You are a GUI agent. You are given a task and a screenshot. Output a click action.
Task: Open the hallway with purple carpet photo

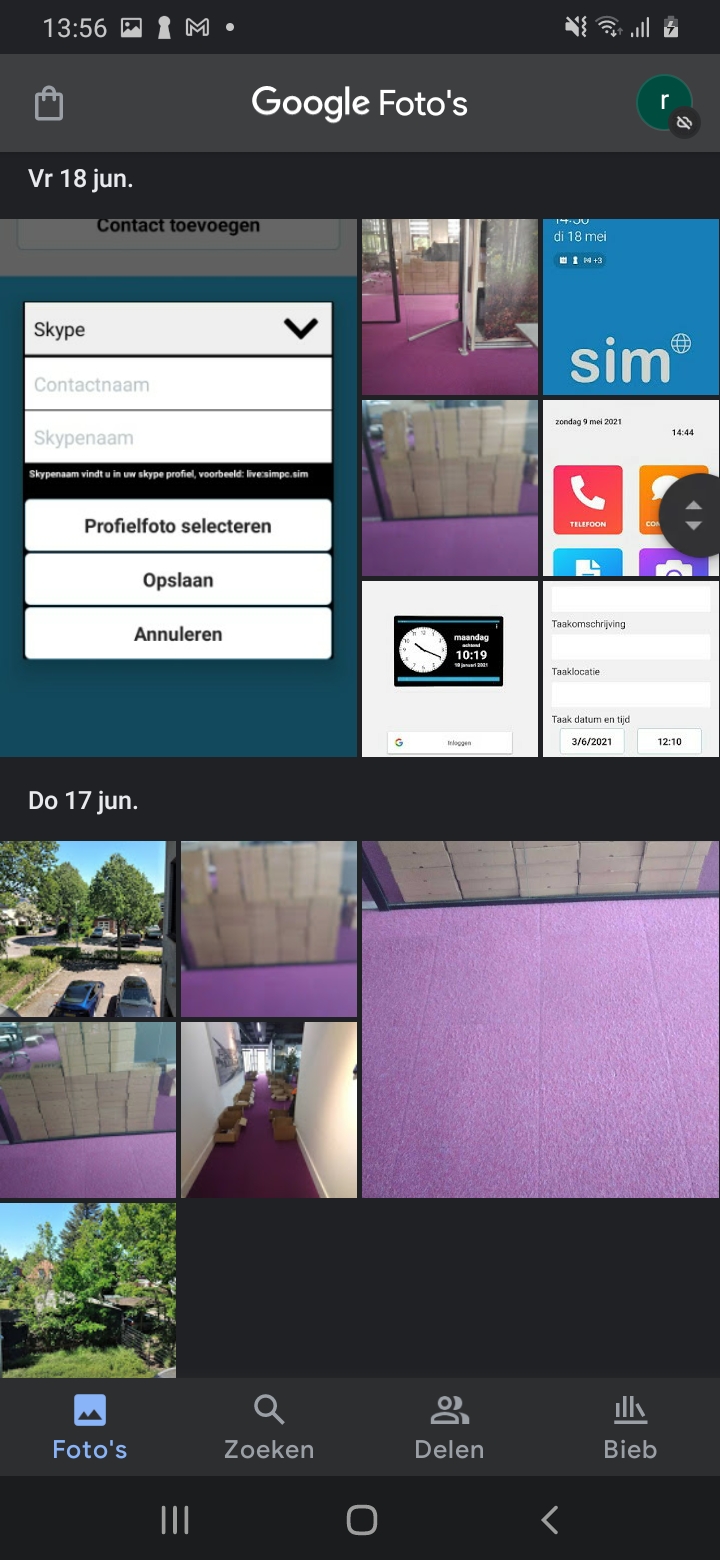pos(269,1109)
